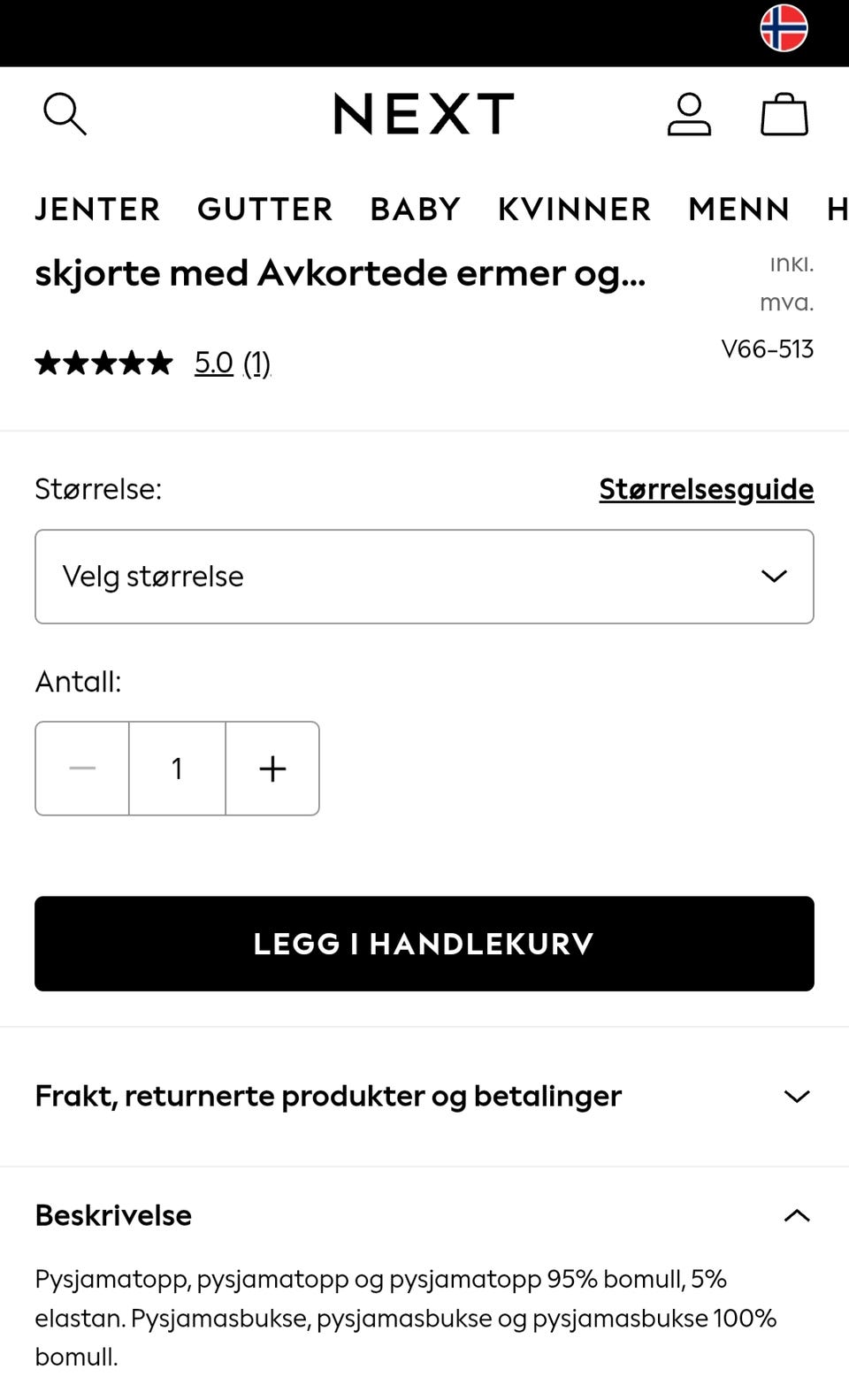Tap the Norway flag country selector
This screenshot has height=1400, width=849.
pos(784,29)
